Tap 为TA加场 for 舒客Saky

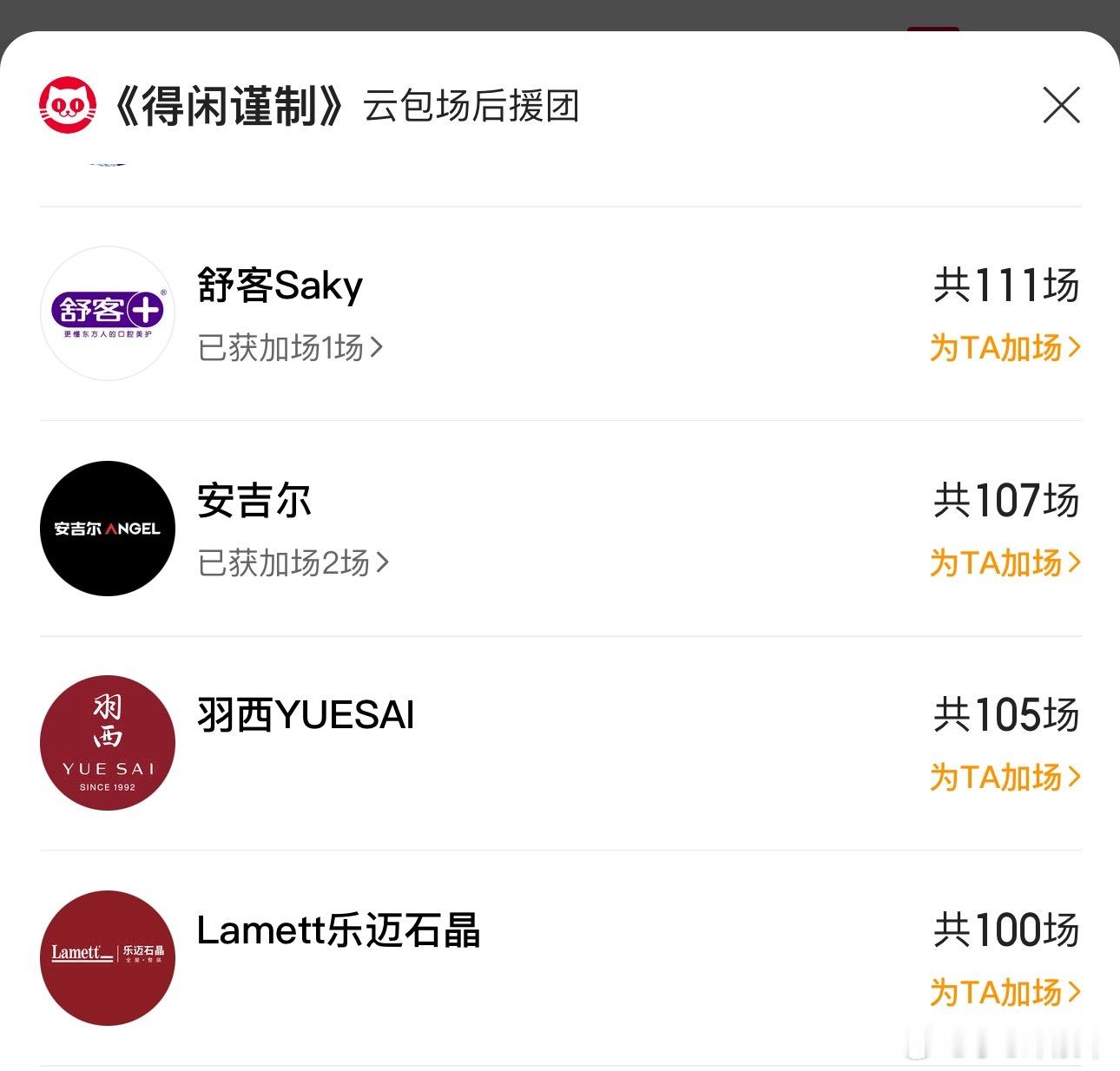coord(1005,348)
